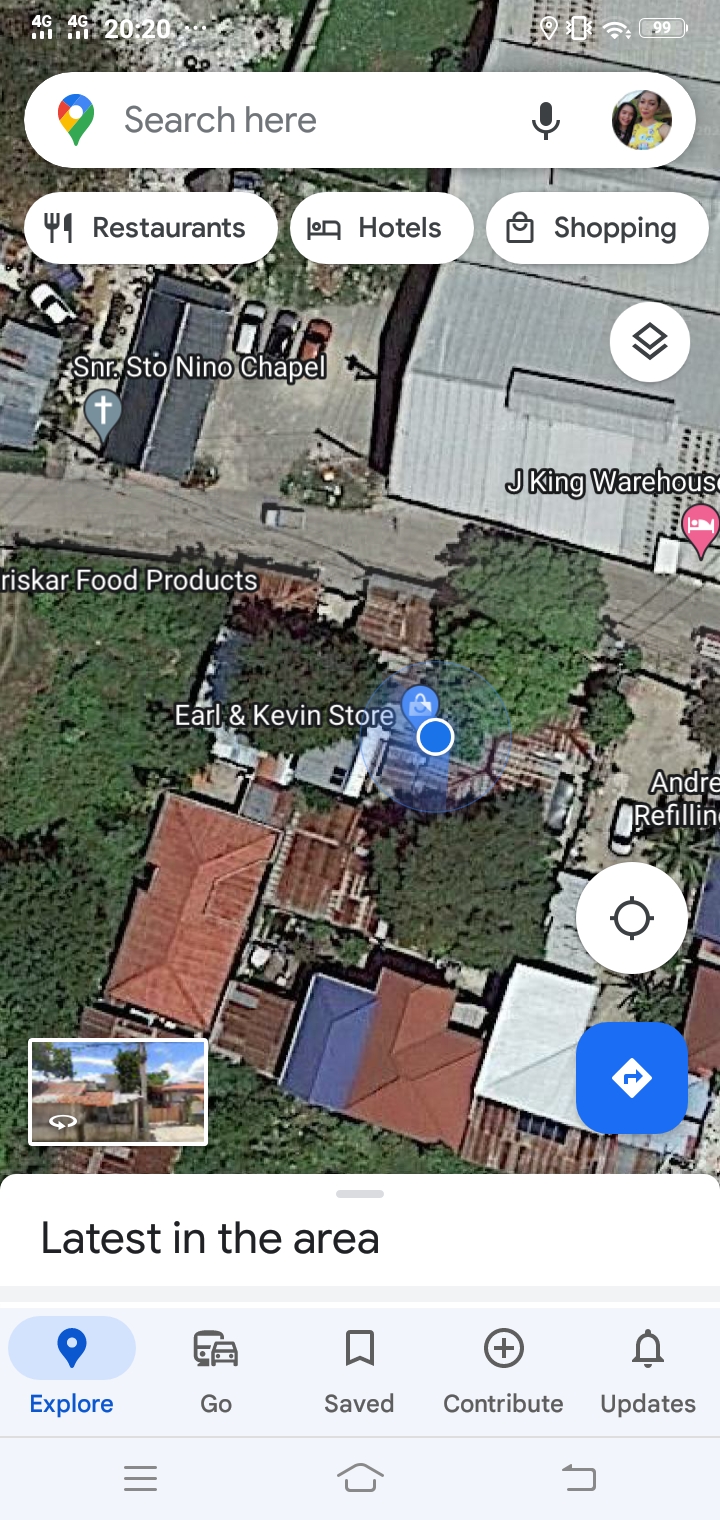Select the Hotels chip

381,228
